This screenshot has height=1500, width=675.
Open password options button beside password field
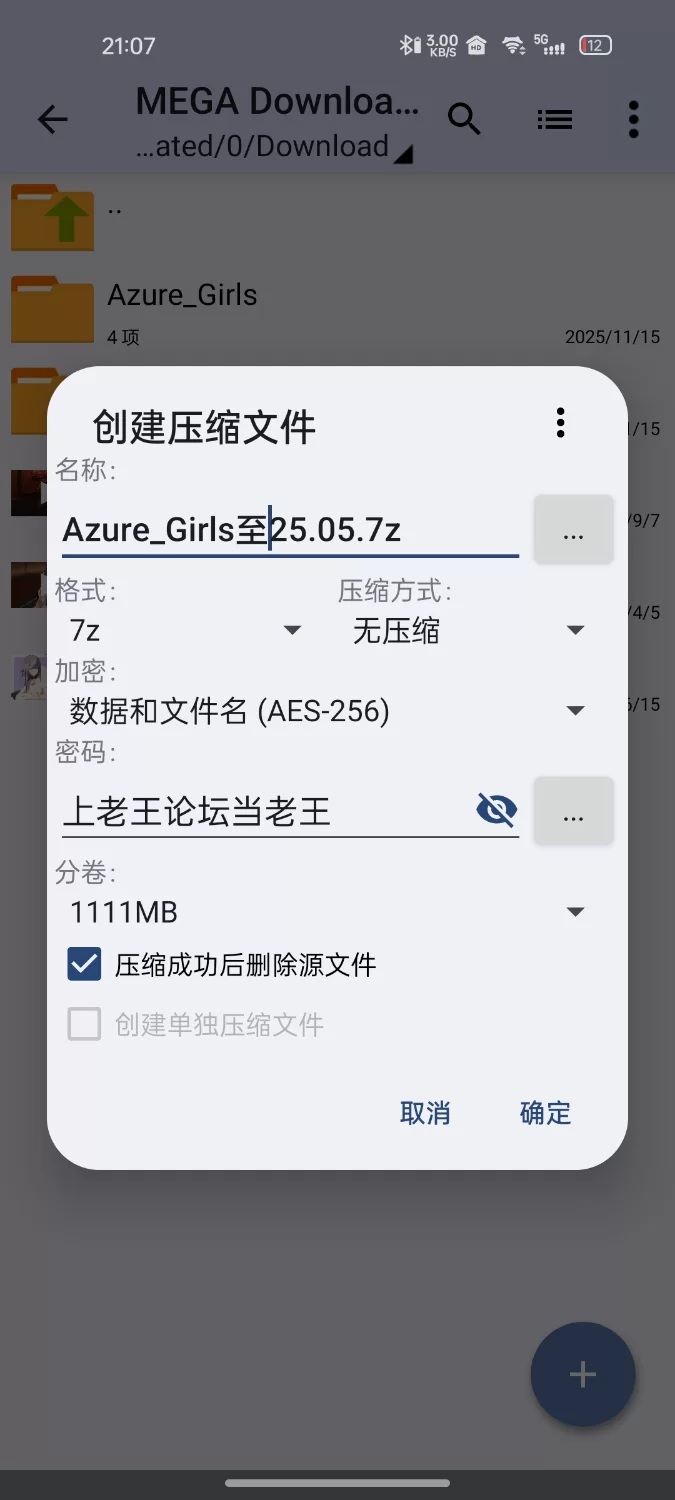click(x=573, y=811)
